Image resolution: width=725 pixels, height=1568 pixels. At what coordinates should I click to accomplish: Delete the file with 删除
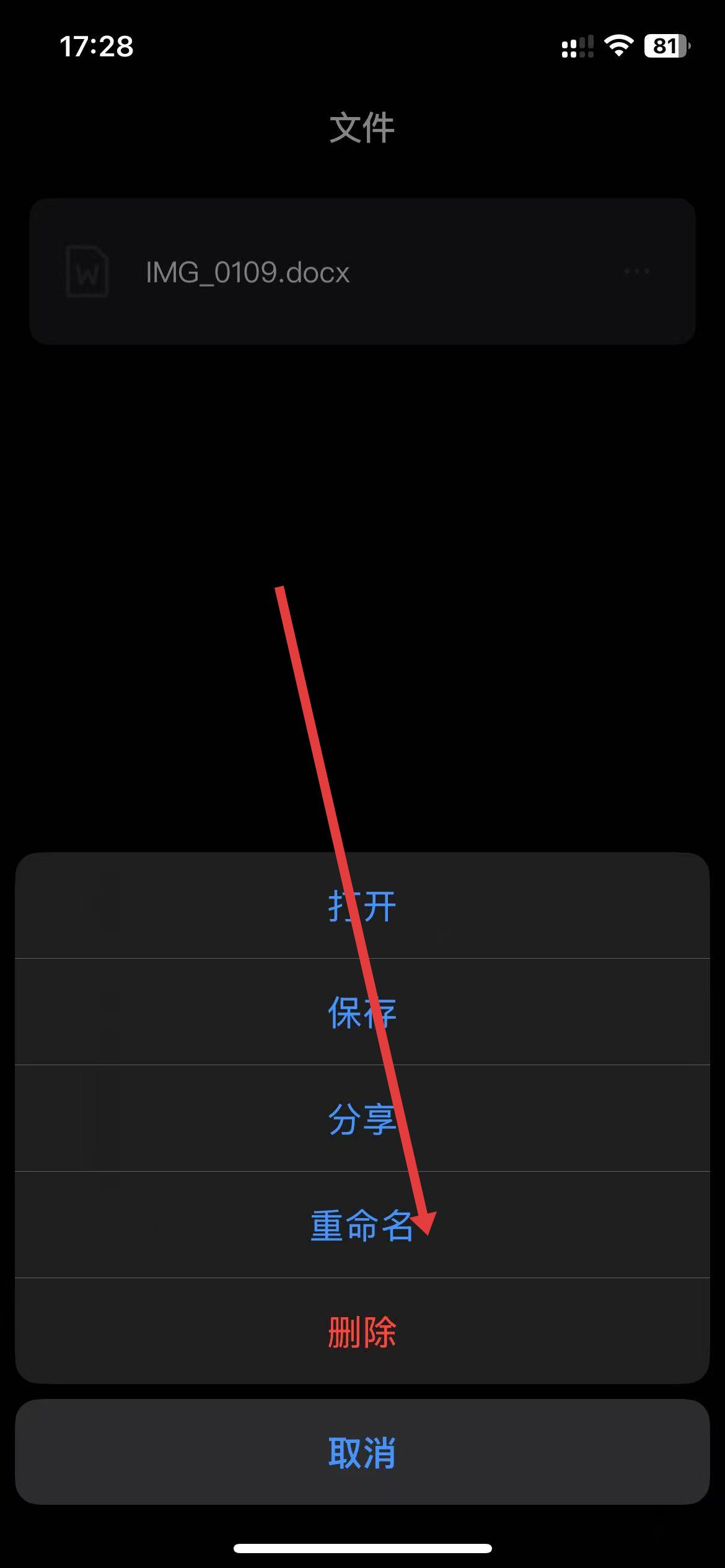click(x=362, y=1331)
